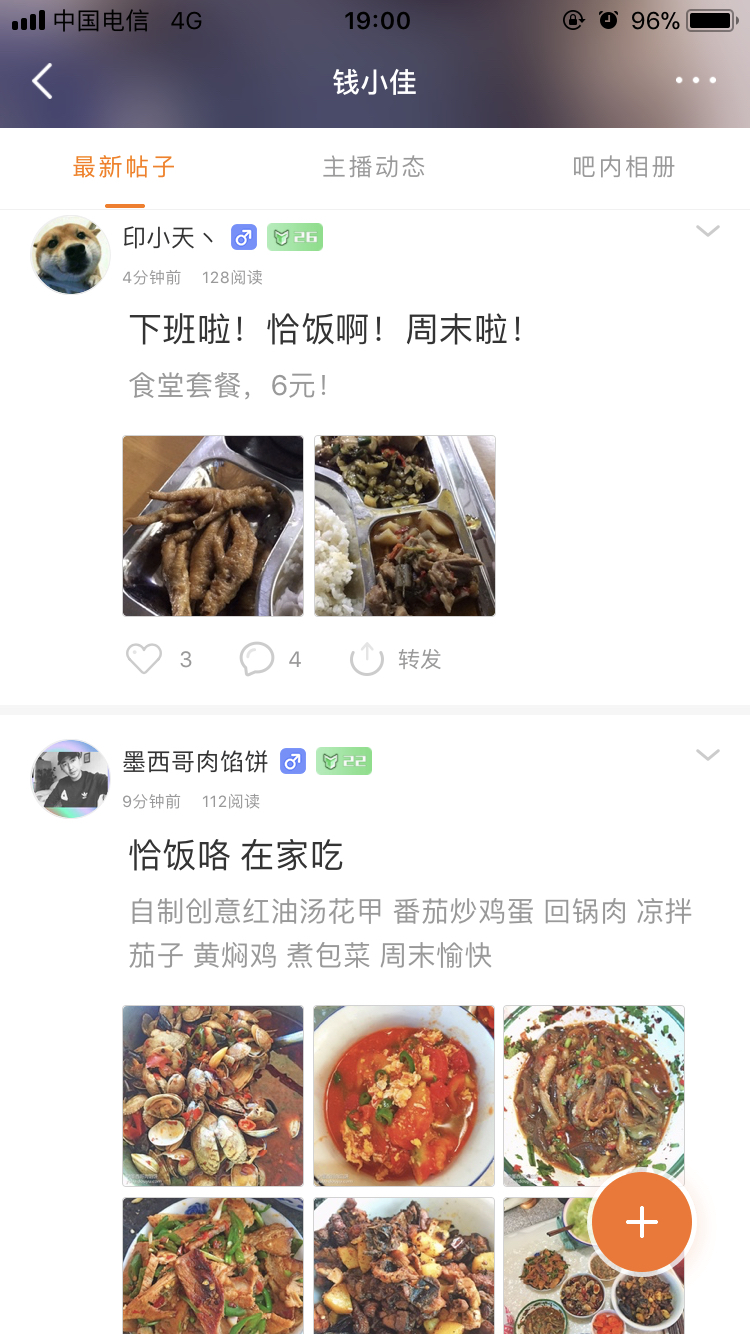Create a new post with the plus button
750x1334 pixels.
point(641,1222)
